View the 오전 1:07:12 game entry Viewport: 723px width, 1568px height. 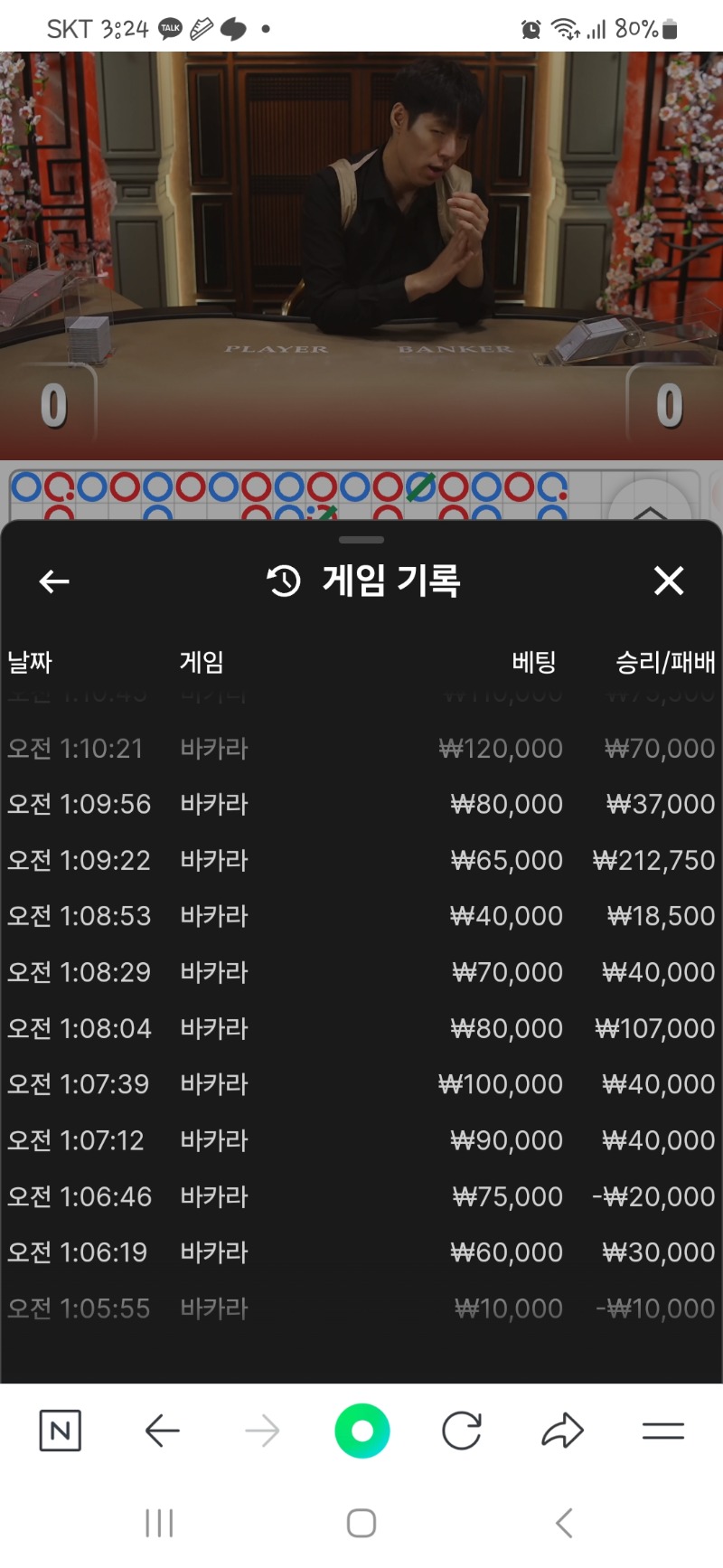click(361, 1140)
